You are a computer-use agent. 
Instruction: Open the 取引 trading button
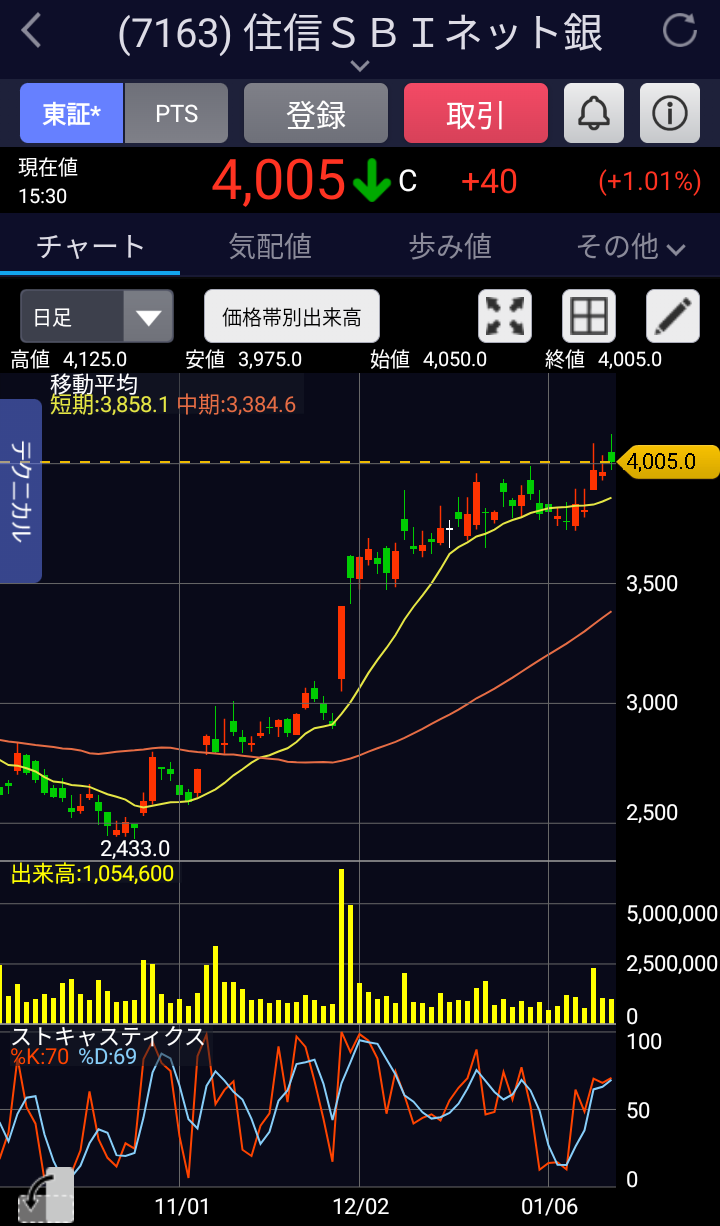click(x=476, y=114)
